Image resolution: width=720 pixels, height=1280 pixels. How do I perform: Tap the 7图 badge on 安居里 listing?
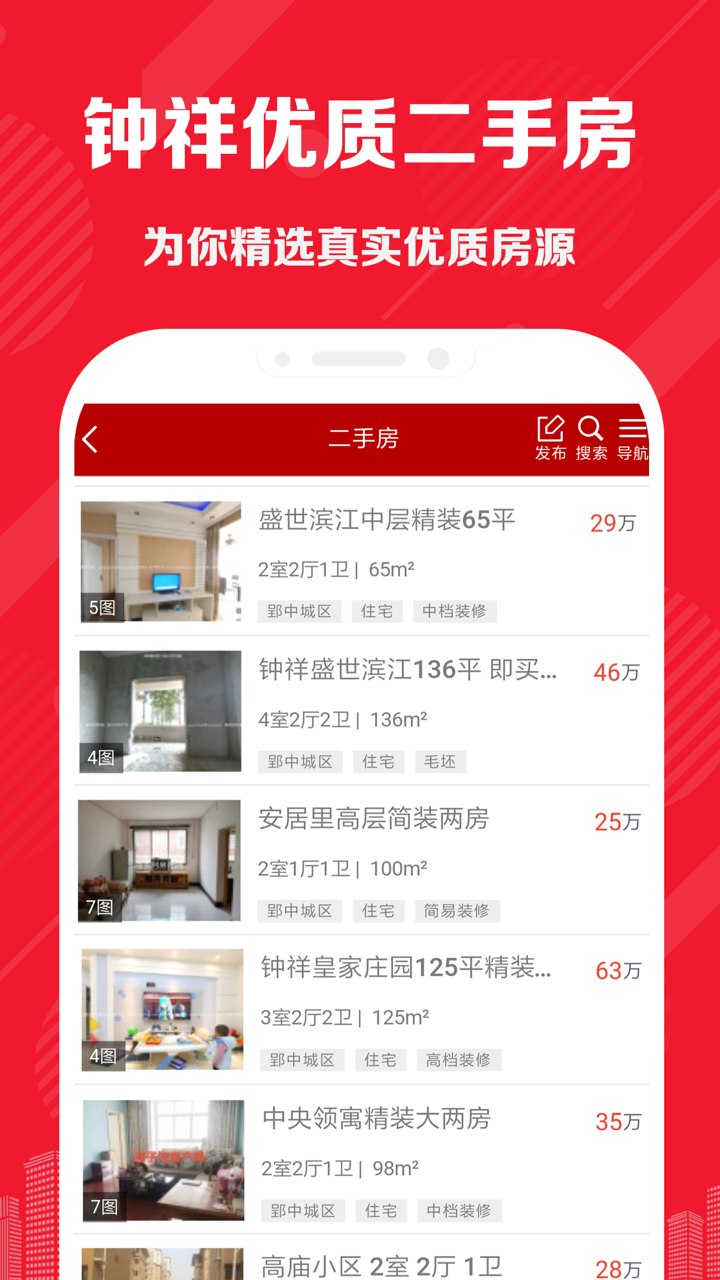(96, 910)
